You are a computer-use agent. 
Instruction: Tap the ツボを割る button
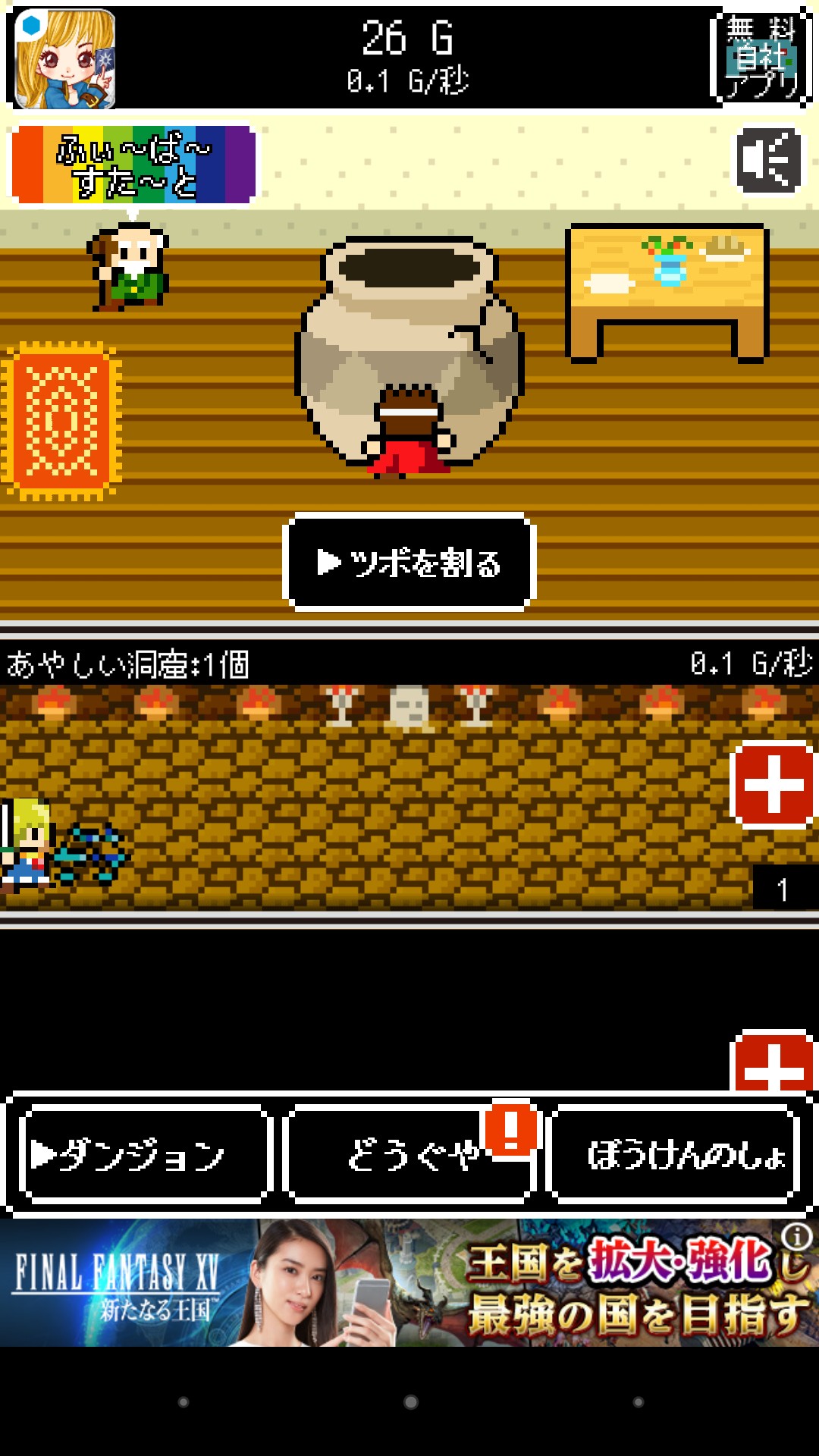coord(409,563)
